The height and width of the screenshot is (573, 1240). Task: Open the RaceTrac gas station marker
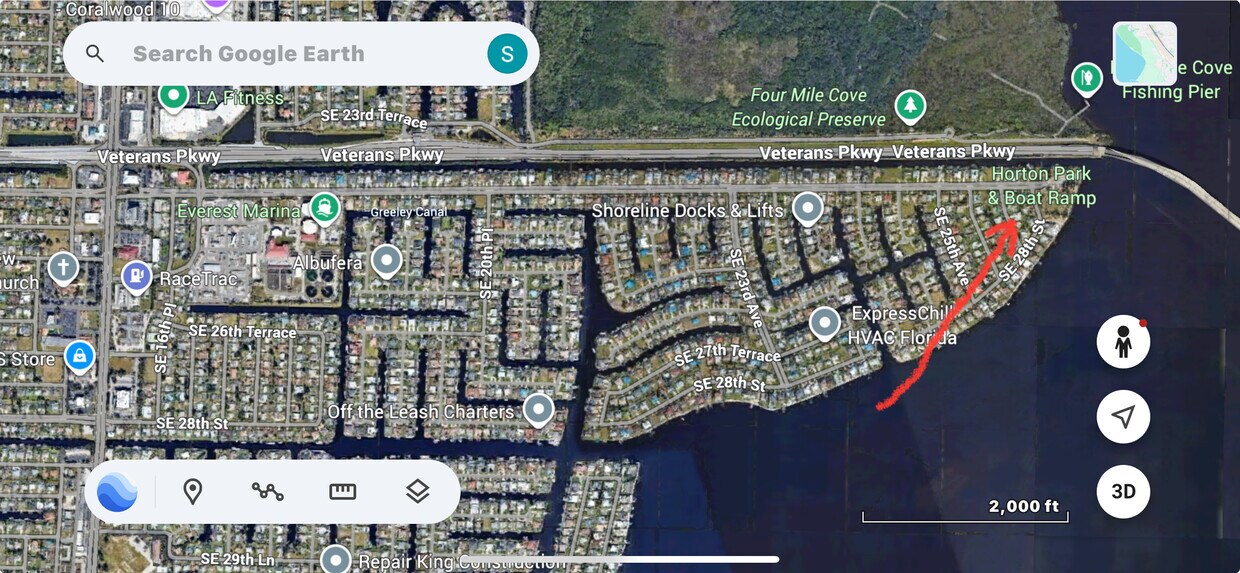(x=136, y=276)
